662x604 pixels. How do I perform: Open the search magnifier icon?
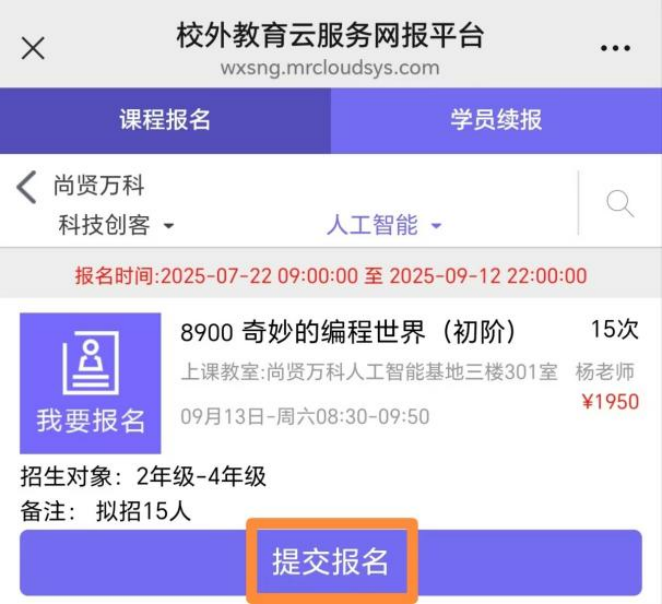(620, 204)
